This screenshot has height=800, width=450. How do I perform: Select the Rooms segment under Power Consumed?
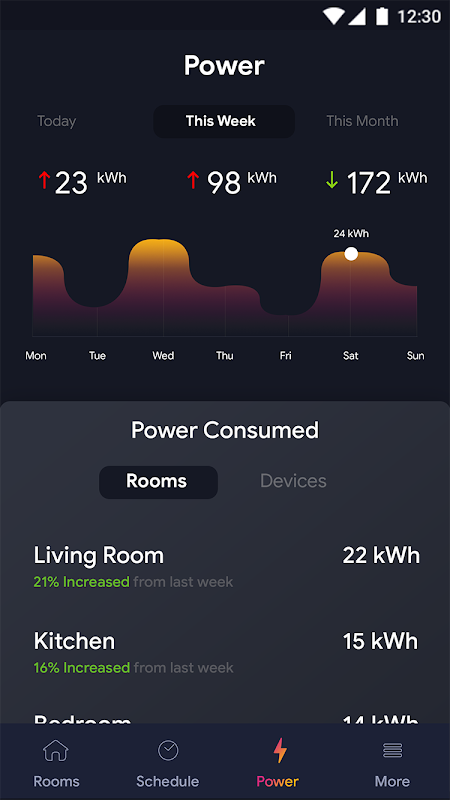click(158, 482)
